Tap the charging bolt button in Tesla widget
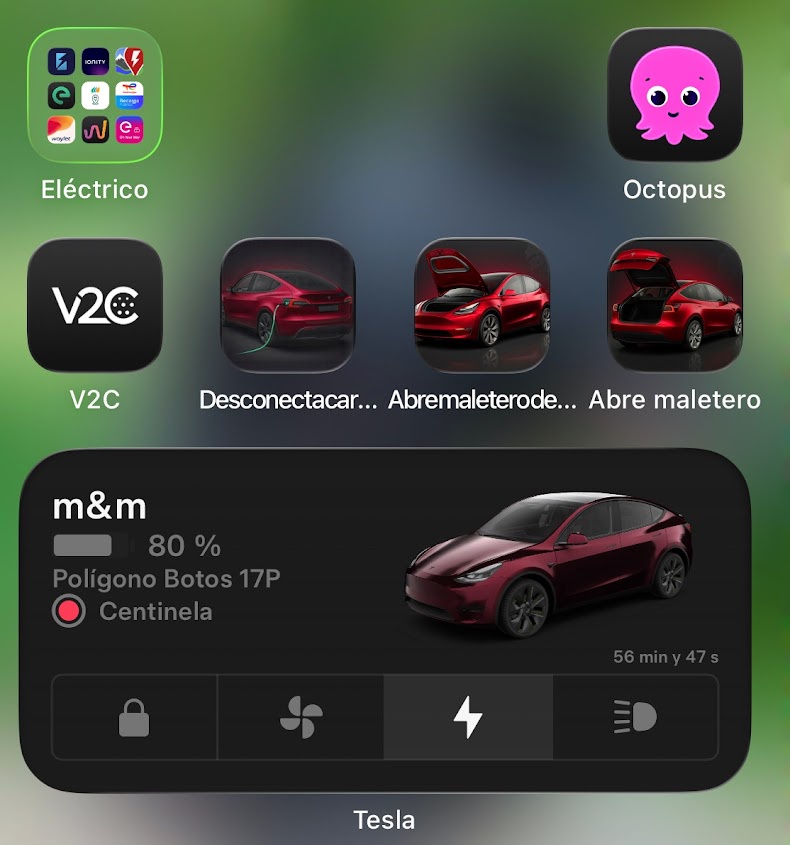This screenshot has width=790, height=845. pyautogui.click(x=467, y=717)
